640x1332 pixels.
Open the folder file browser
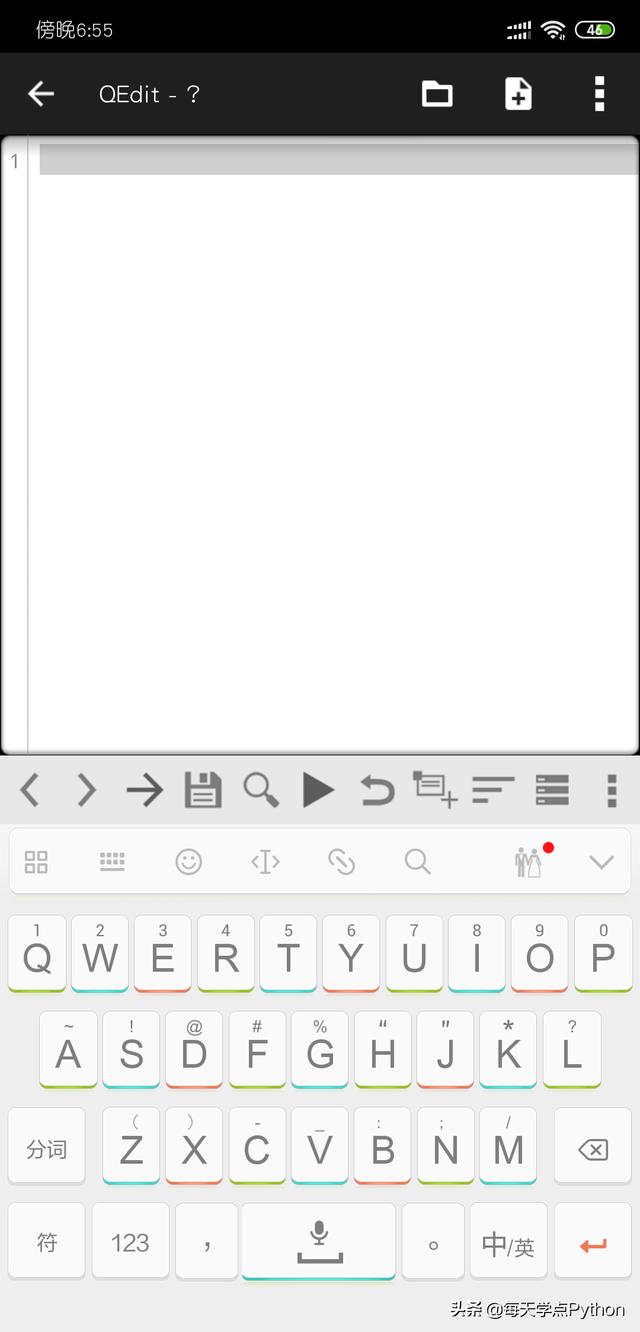pyautogui.click(x=437, y=94)
